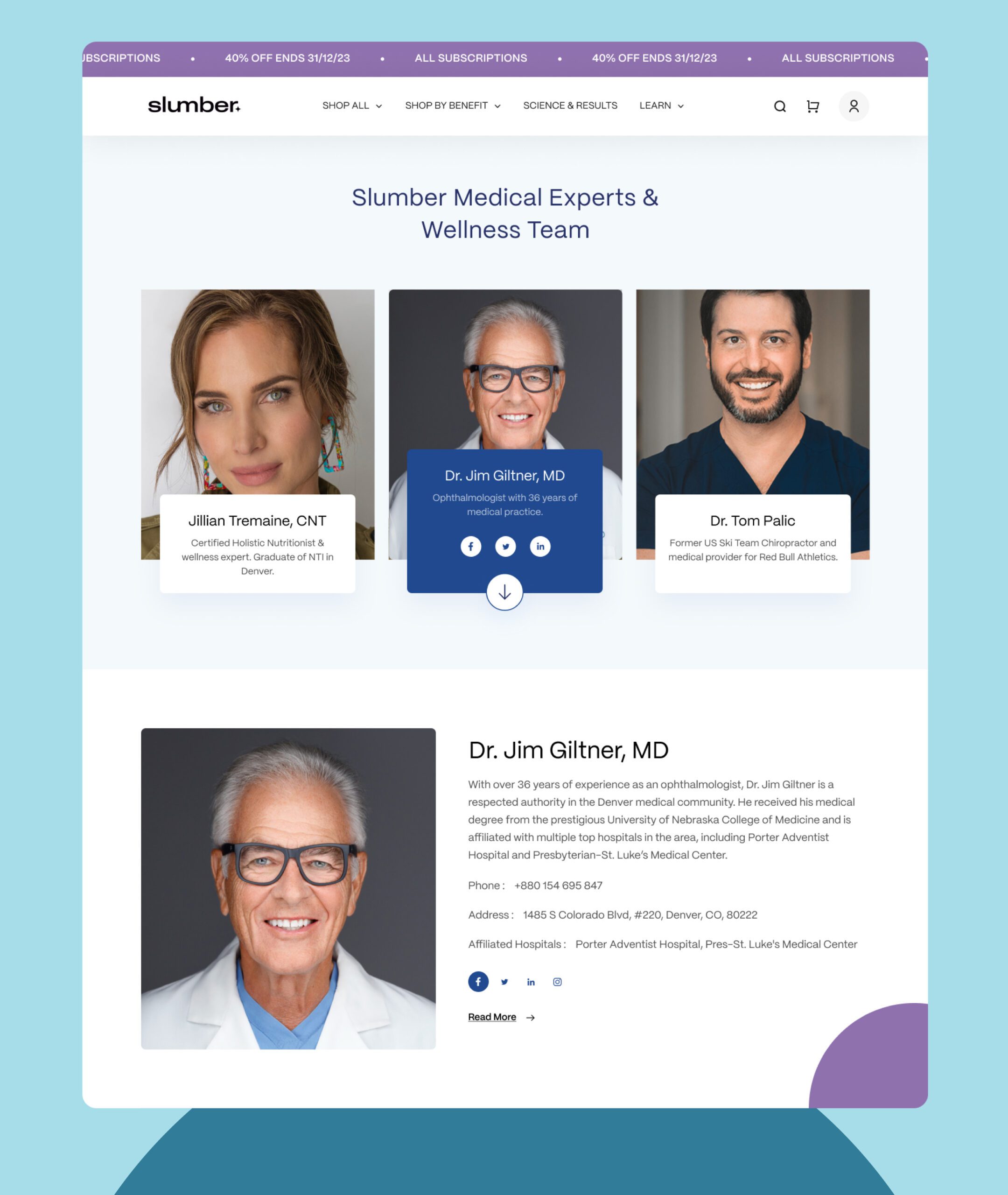The height and width of the screenshot is (1195, 1008).
Task: Select Jillian Tremaine's team card
Action: (258, 441)
